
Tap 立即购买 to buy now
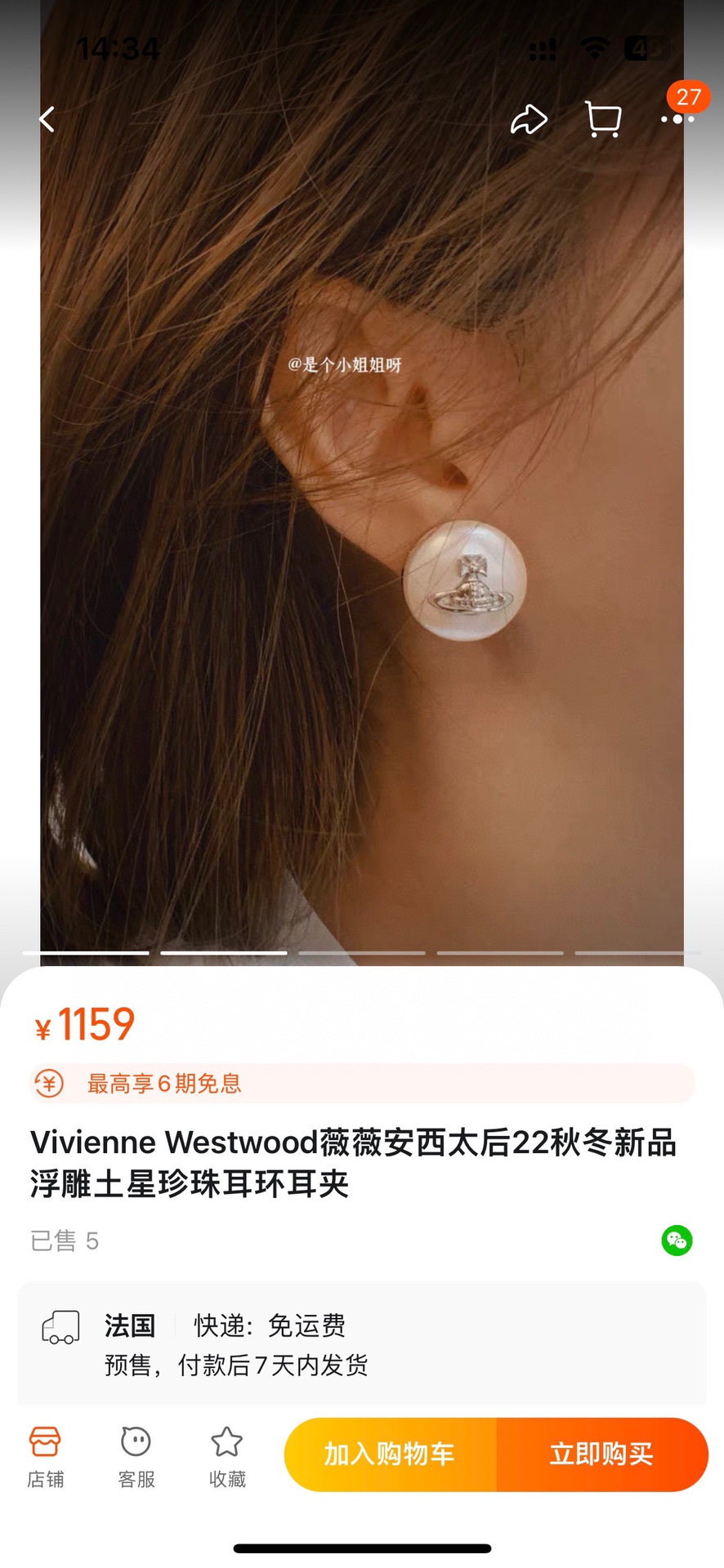601,1454
